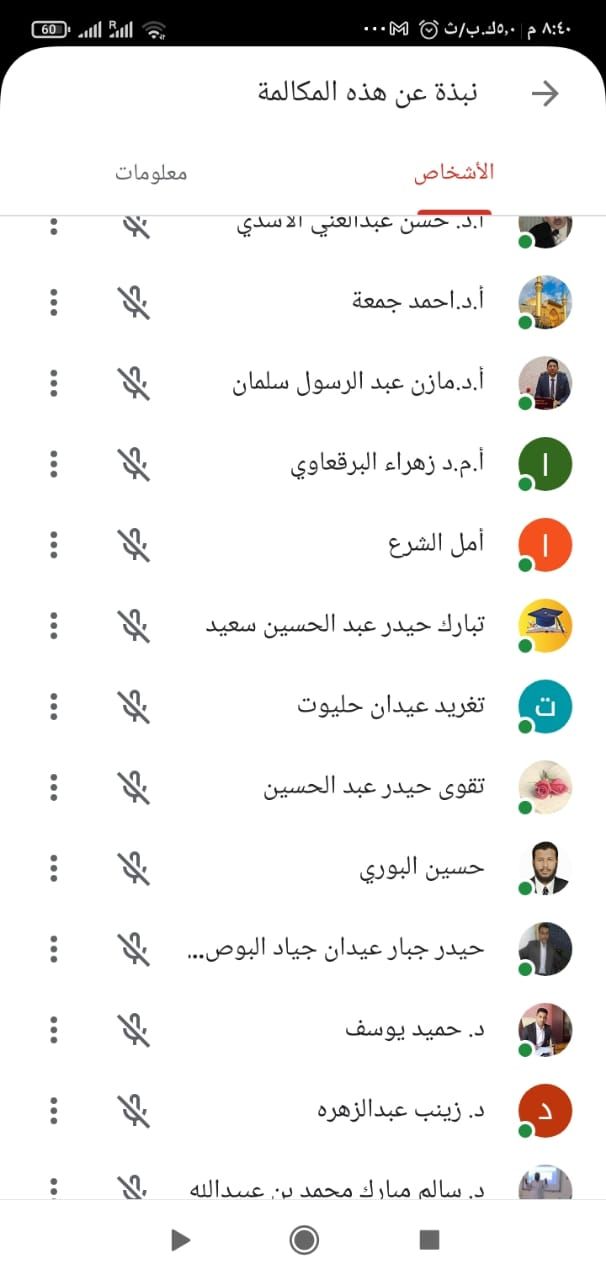Open options for أ.م.د زهراء البرقعاوي
Screen dimensions: 606x1280
coord(54,463)
